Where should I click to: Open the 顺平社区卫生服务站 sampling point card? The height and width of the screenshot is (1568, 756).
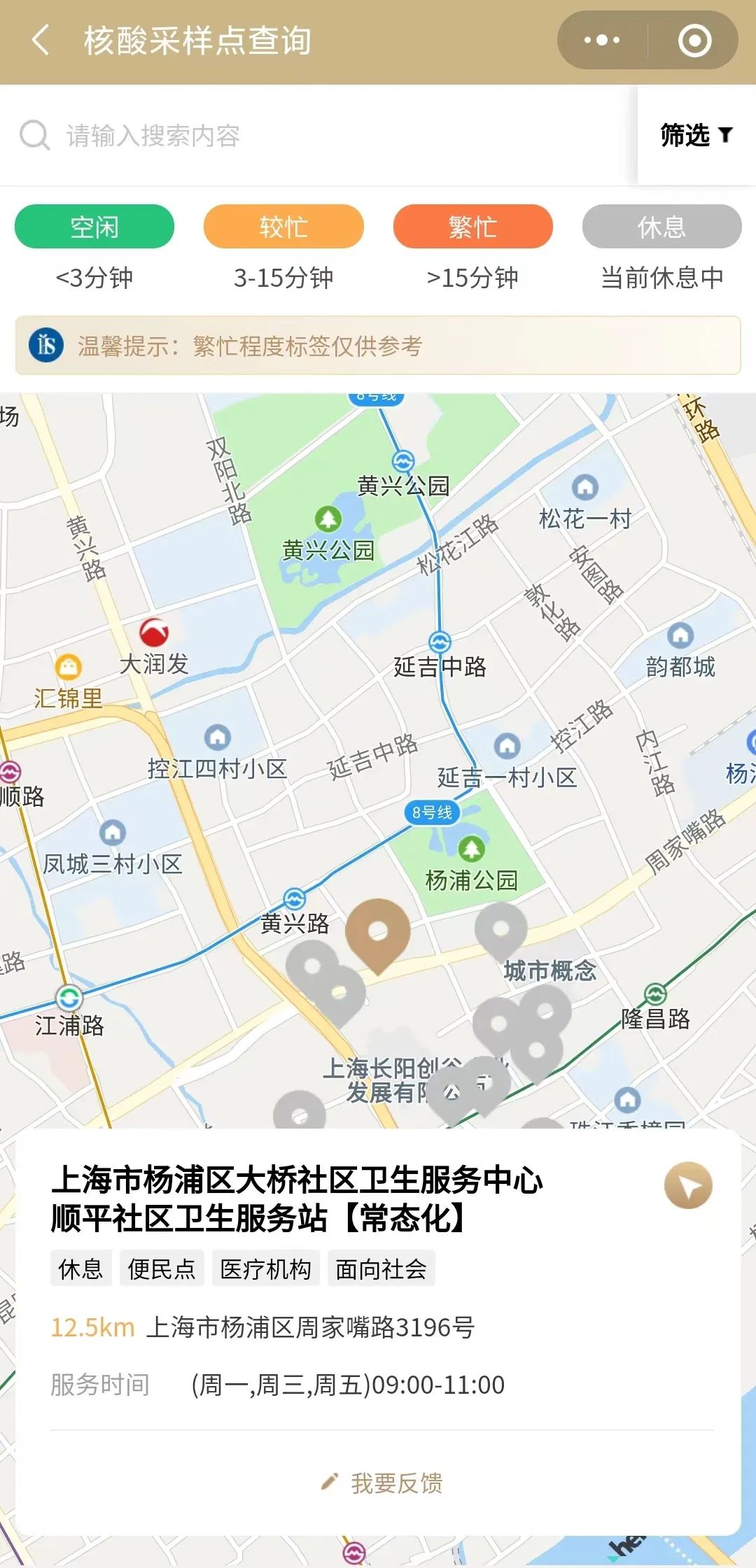pos(297,1199)
